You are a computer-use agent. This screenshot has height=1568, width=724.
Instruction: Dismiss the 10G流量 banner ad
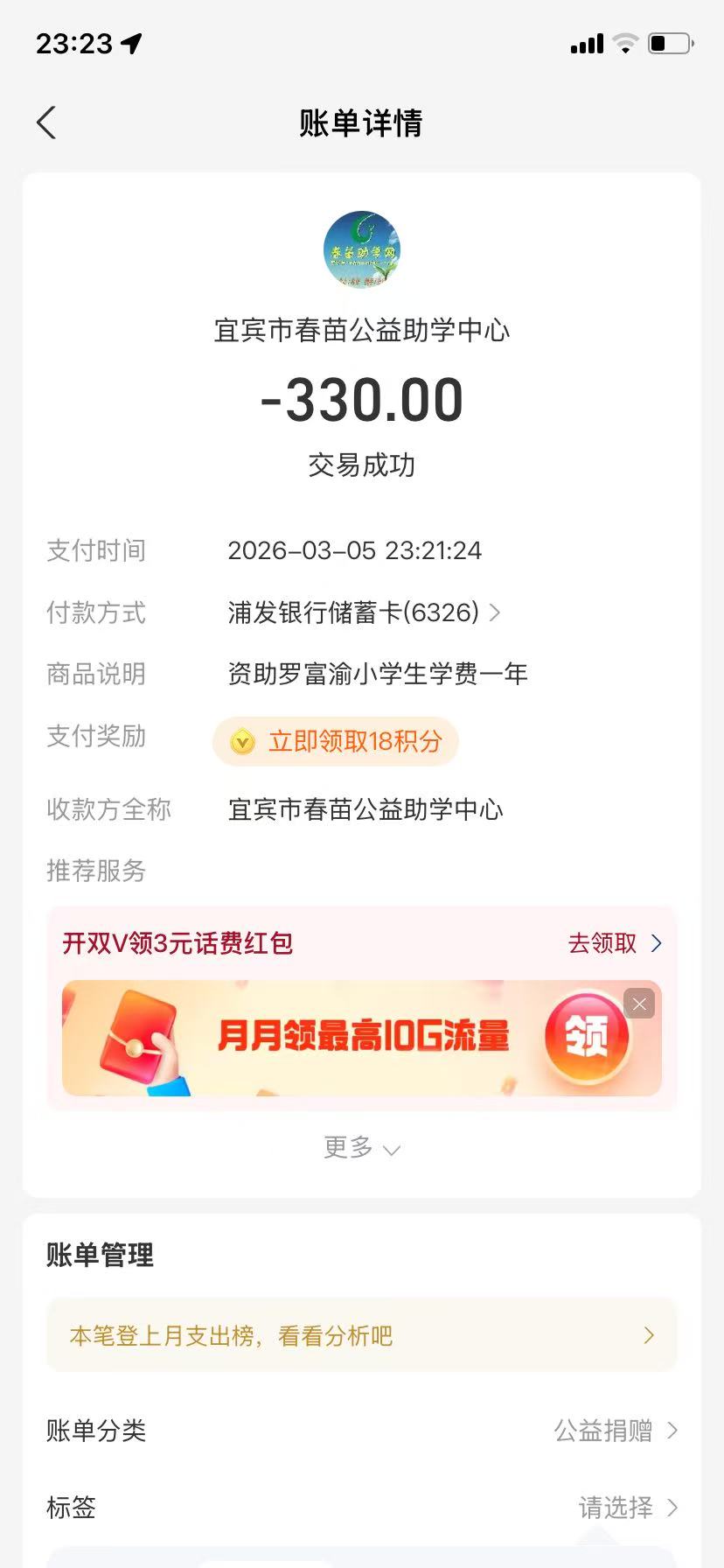click(x=639, y=1004)
